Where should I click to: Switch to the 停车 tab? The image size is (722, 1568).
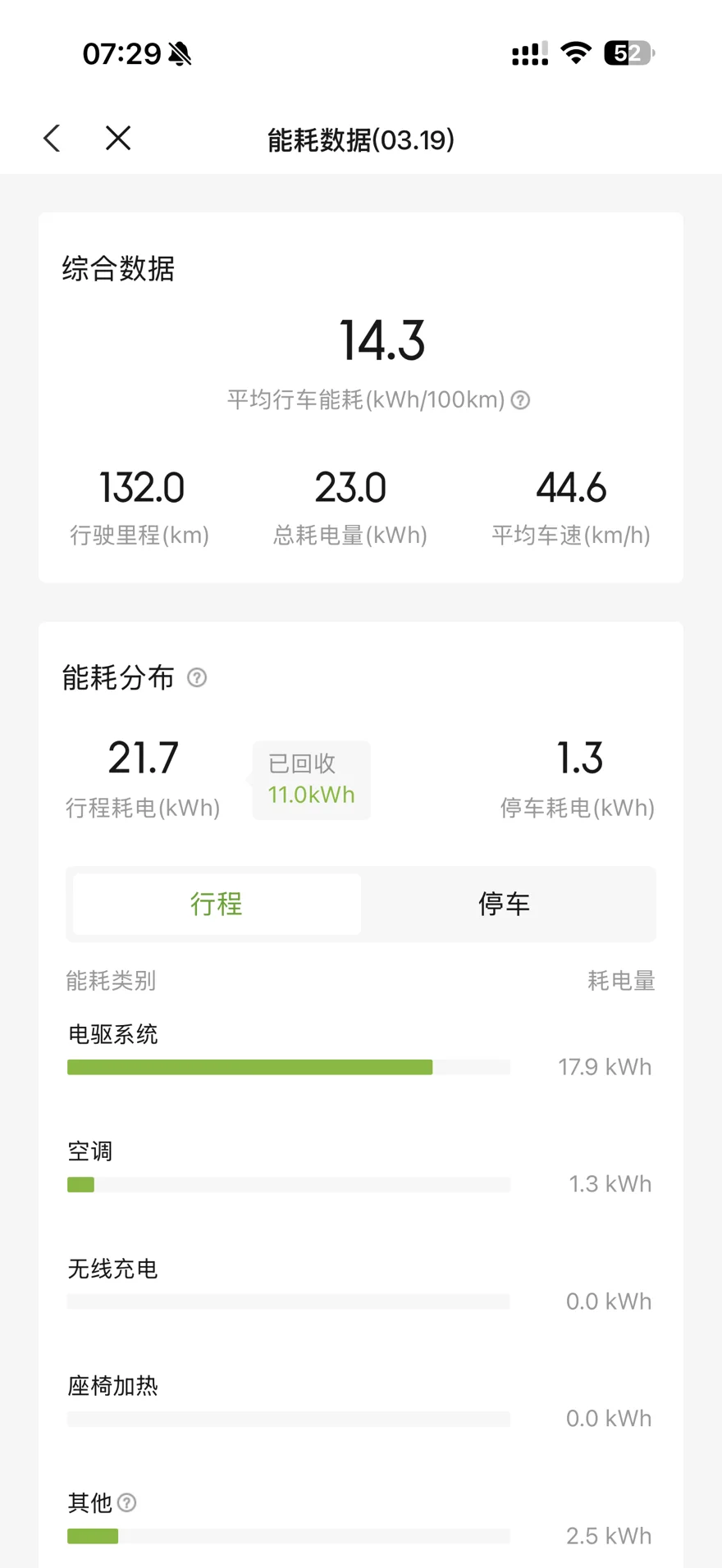tap(504, 904)
